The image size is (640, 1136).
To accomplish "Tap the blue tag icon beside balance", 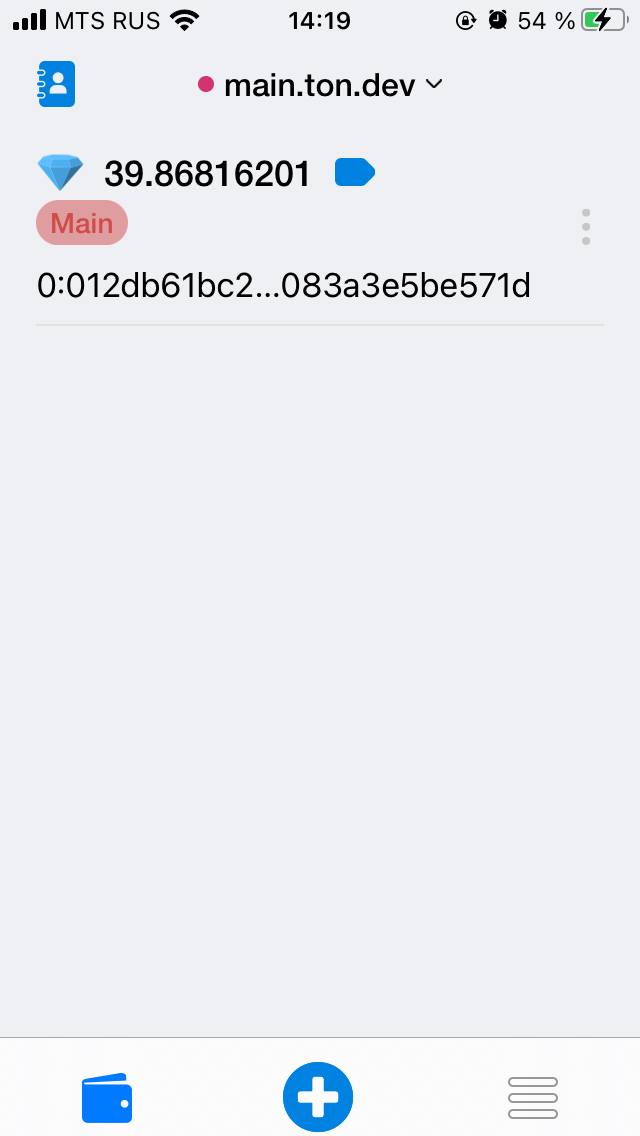I will pyautogui.click(x=354, y=173).
